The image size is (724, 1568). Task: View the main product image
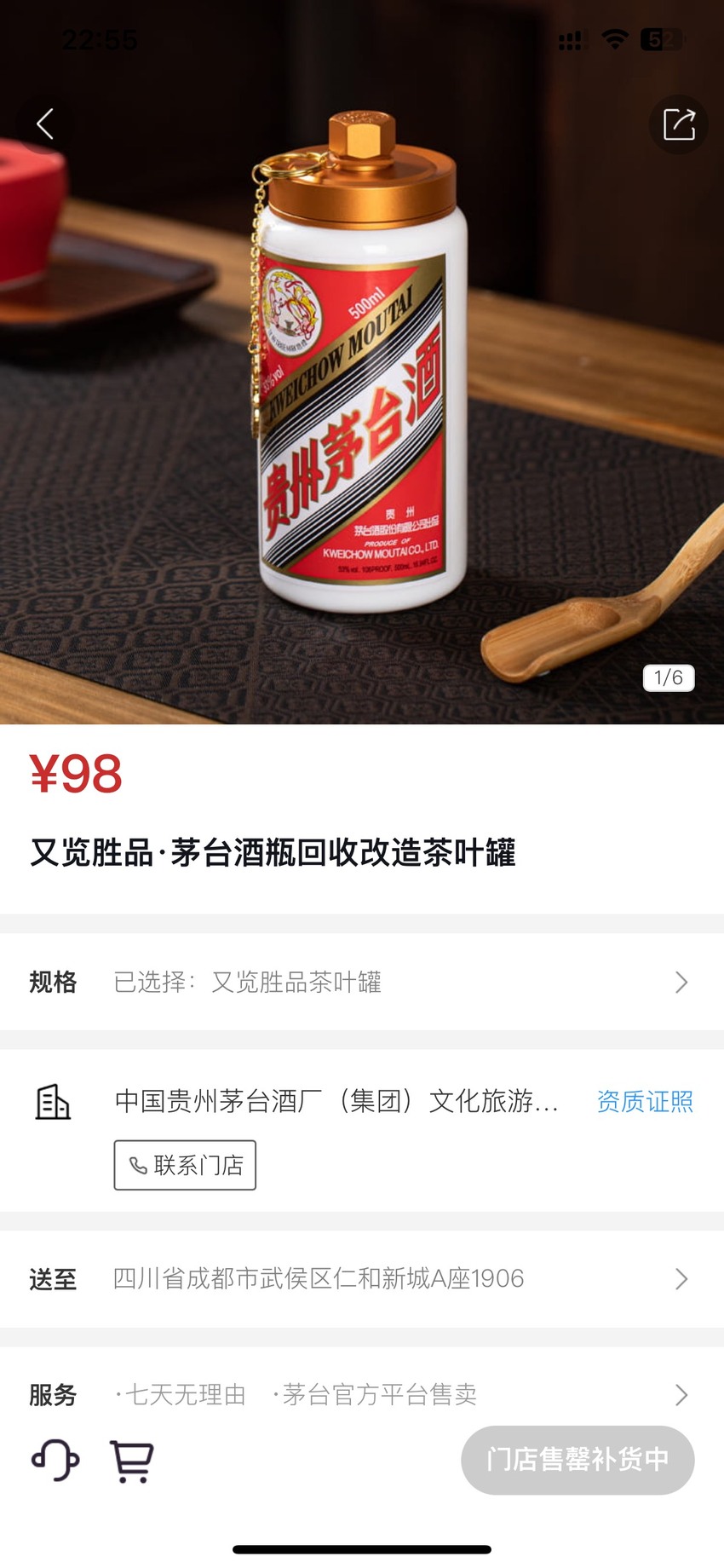(362, 362)
